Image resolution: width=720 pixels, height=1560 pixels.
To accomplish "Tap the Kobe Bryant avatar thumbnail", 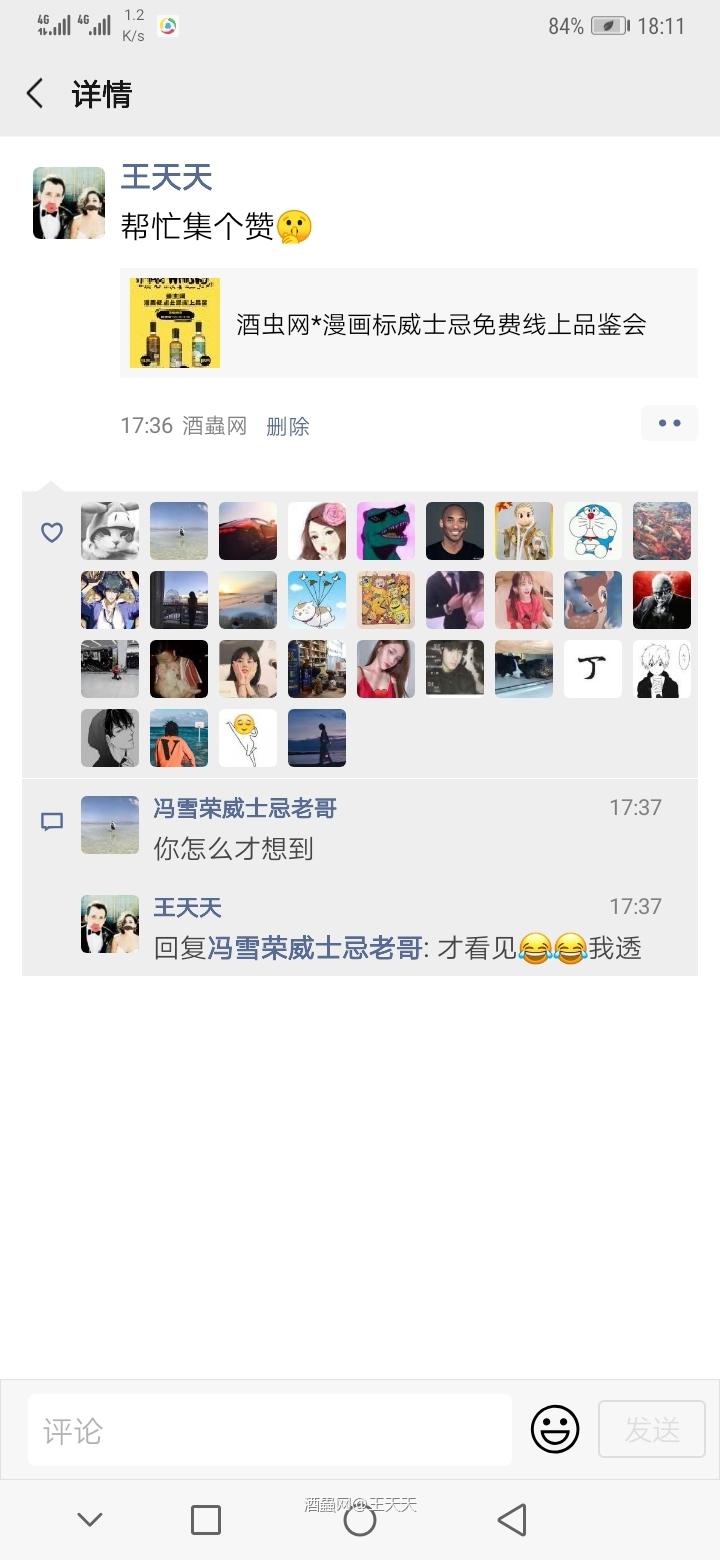I will [454, 532].
